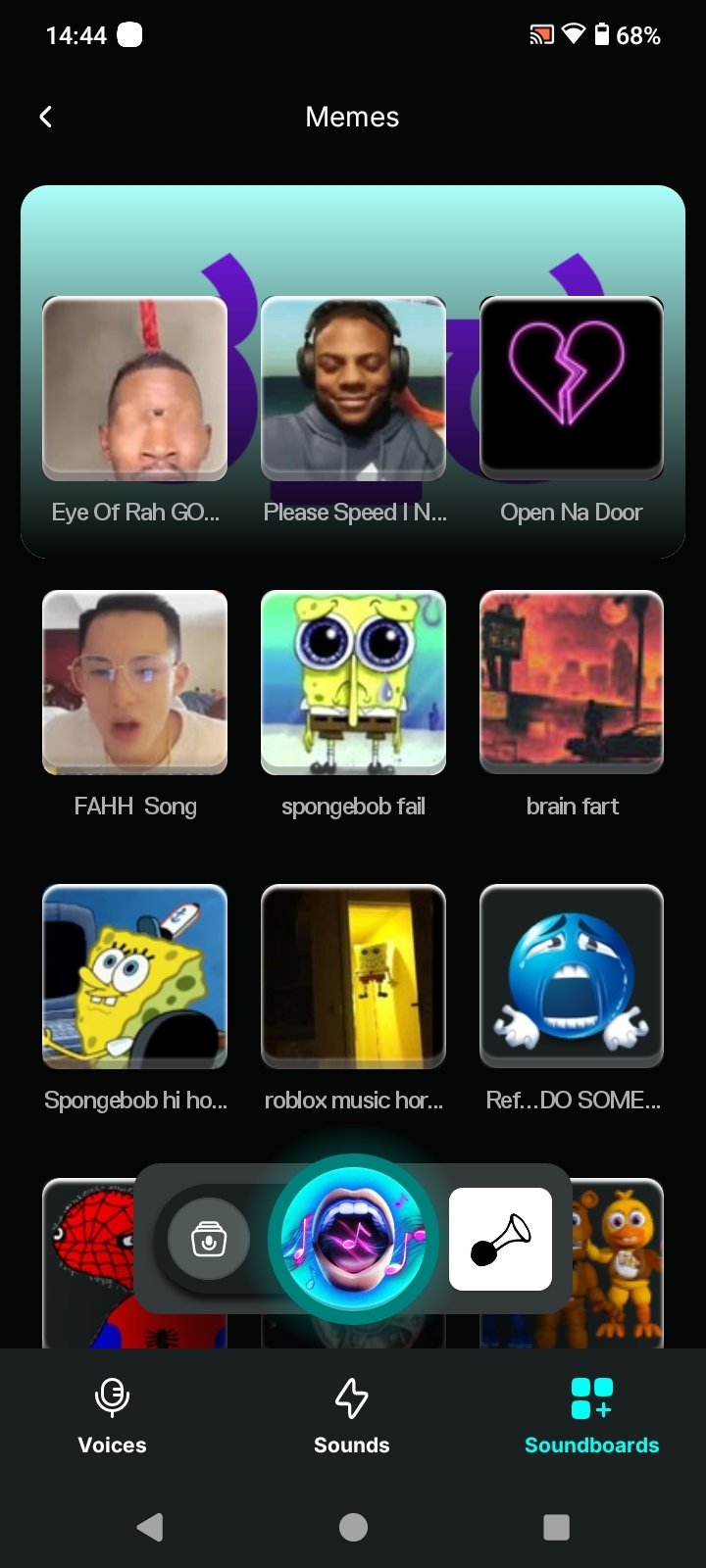This screenshot has width=706, height=1568.
Task: Play the Eye Of Rah GO... sound
Action: (x=135, y=389)
